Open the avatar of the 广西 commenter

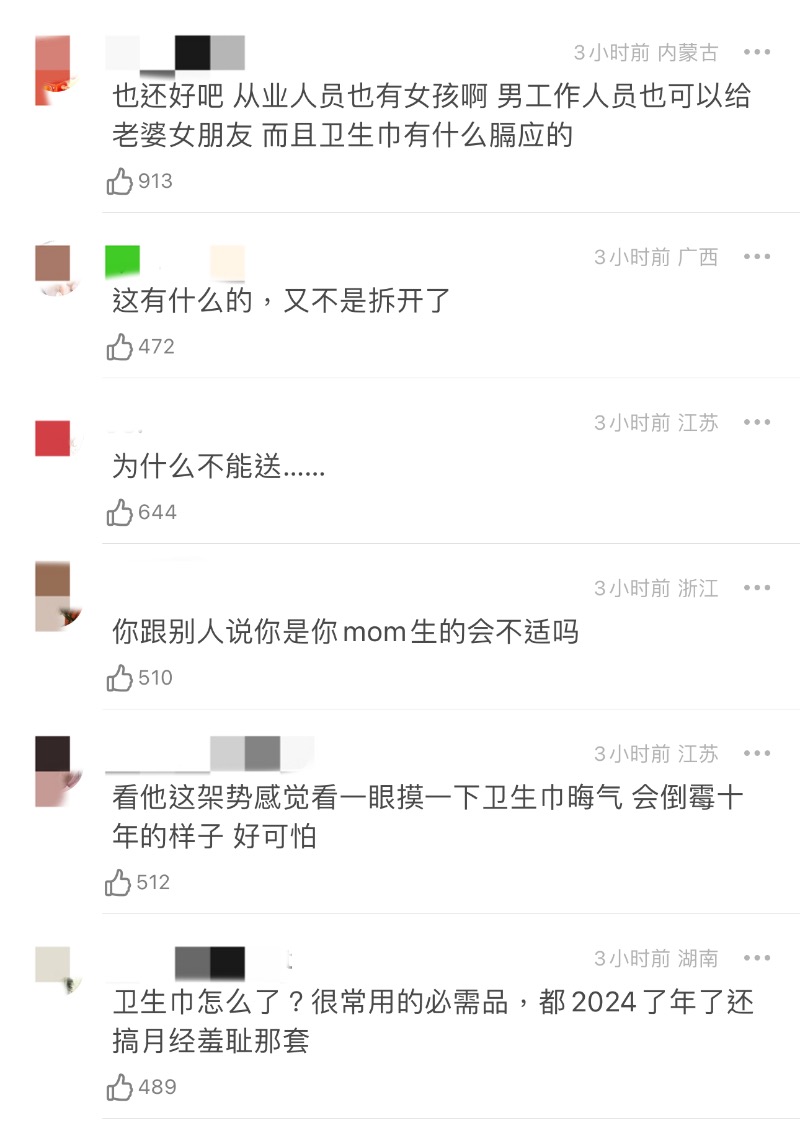pyautogui.click(x=52, y=265)
